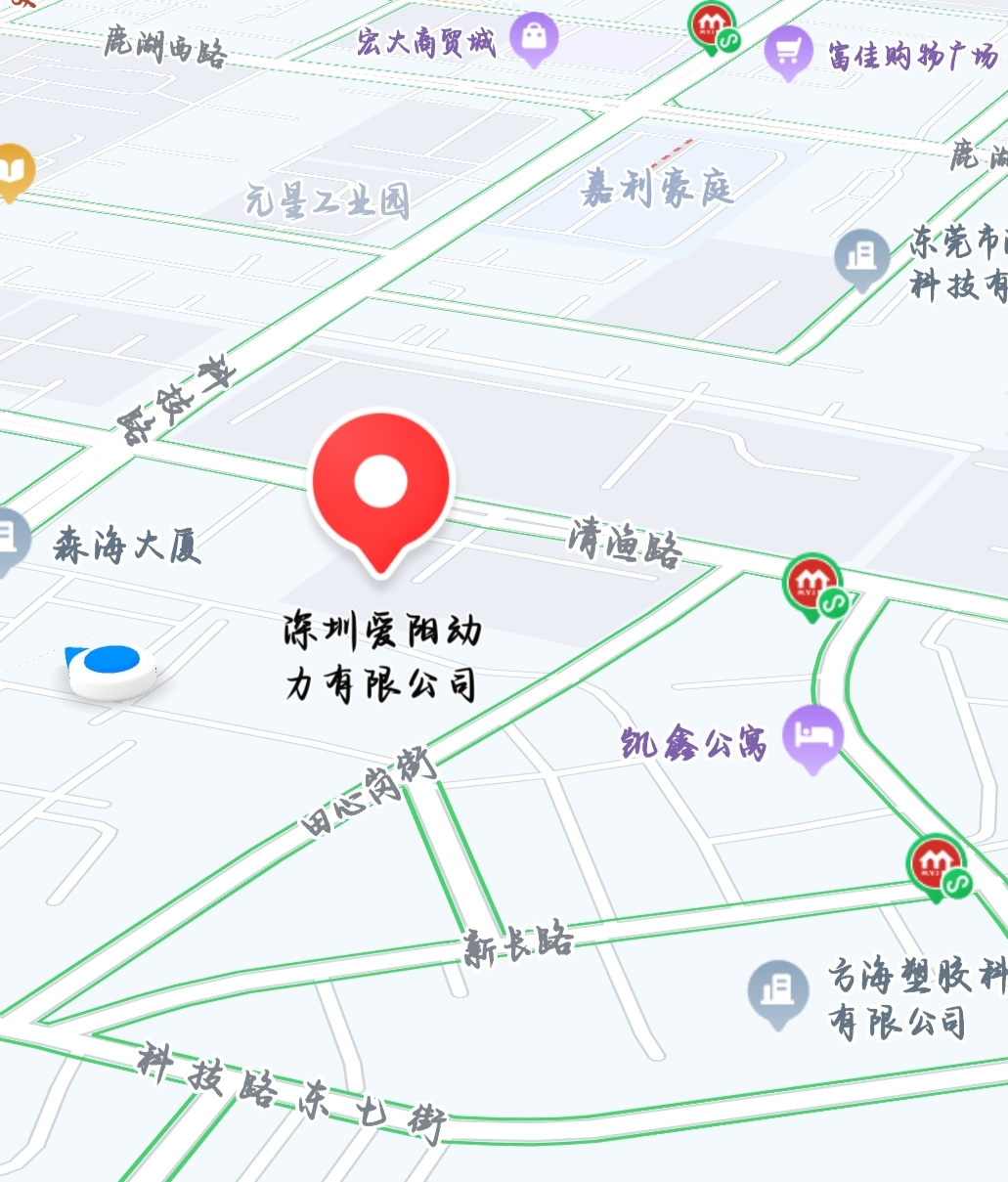
Task: Select the 森海大厦 building marker
Action: point(10,538)
